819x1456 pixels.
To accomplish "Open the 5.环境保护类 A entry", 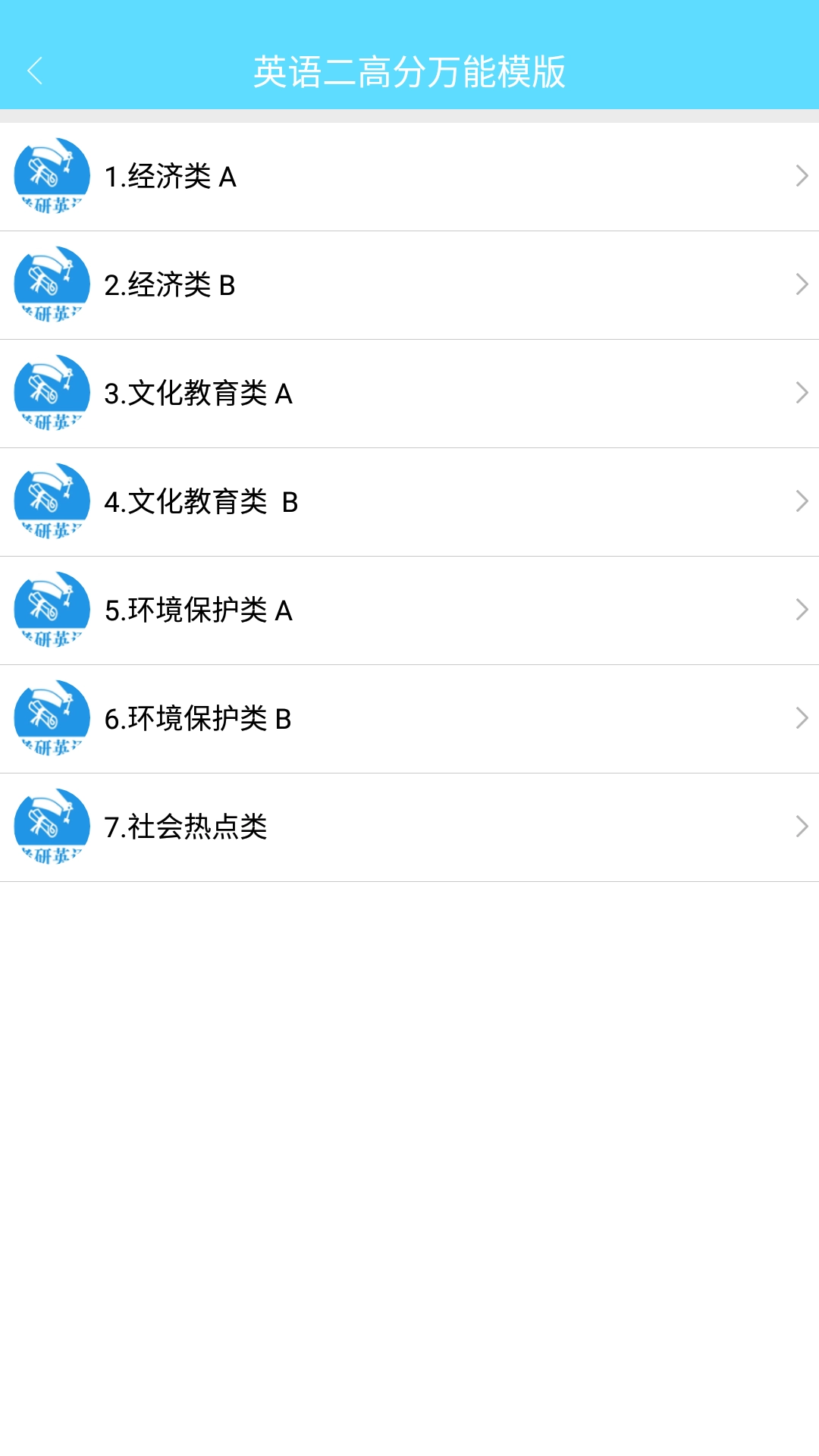I will point(409,610).
